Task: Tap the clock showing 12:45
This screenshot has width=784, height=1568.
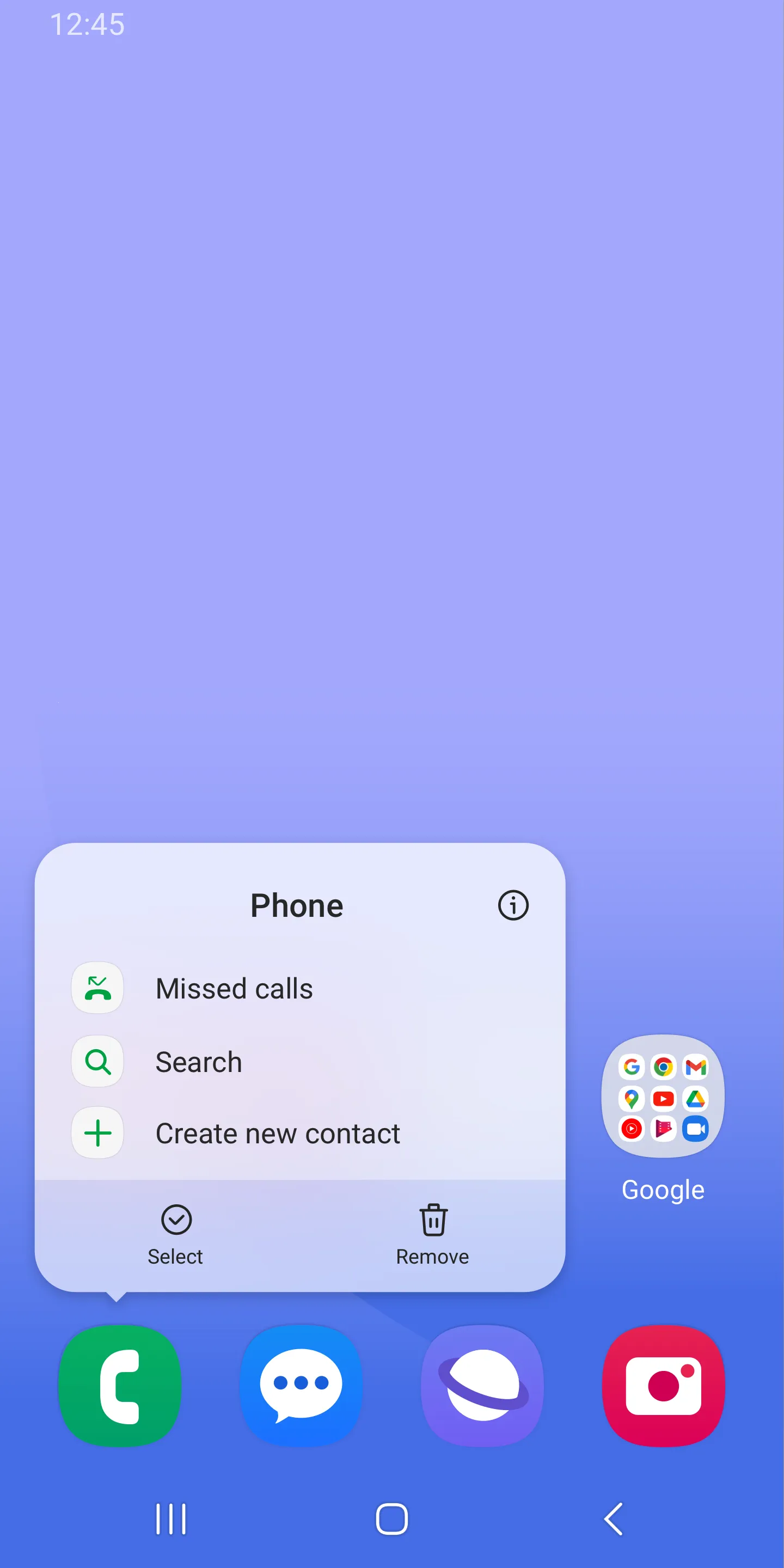Action: (x=88, y=24)
